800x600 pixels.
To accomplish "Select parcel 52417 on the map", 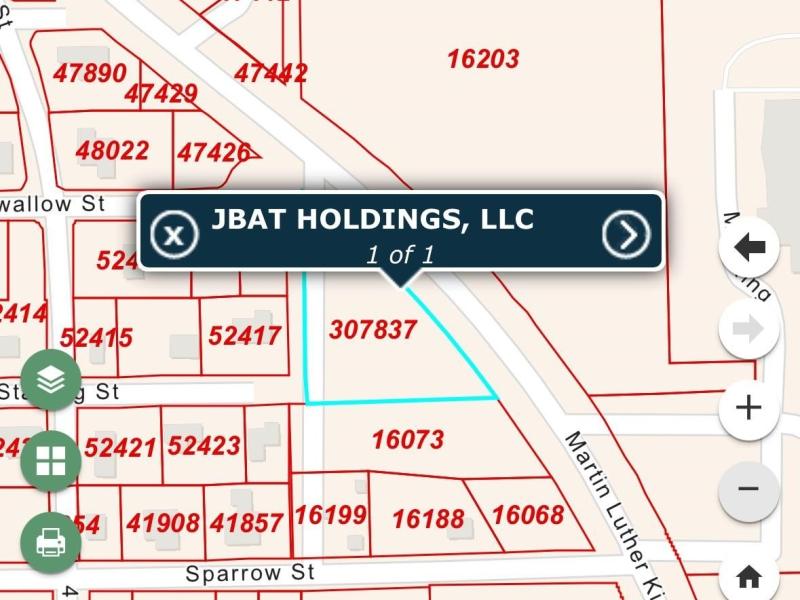I will click(244, 335).
